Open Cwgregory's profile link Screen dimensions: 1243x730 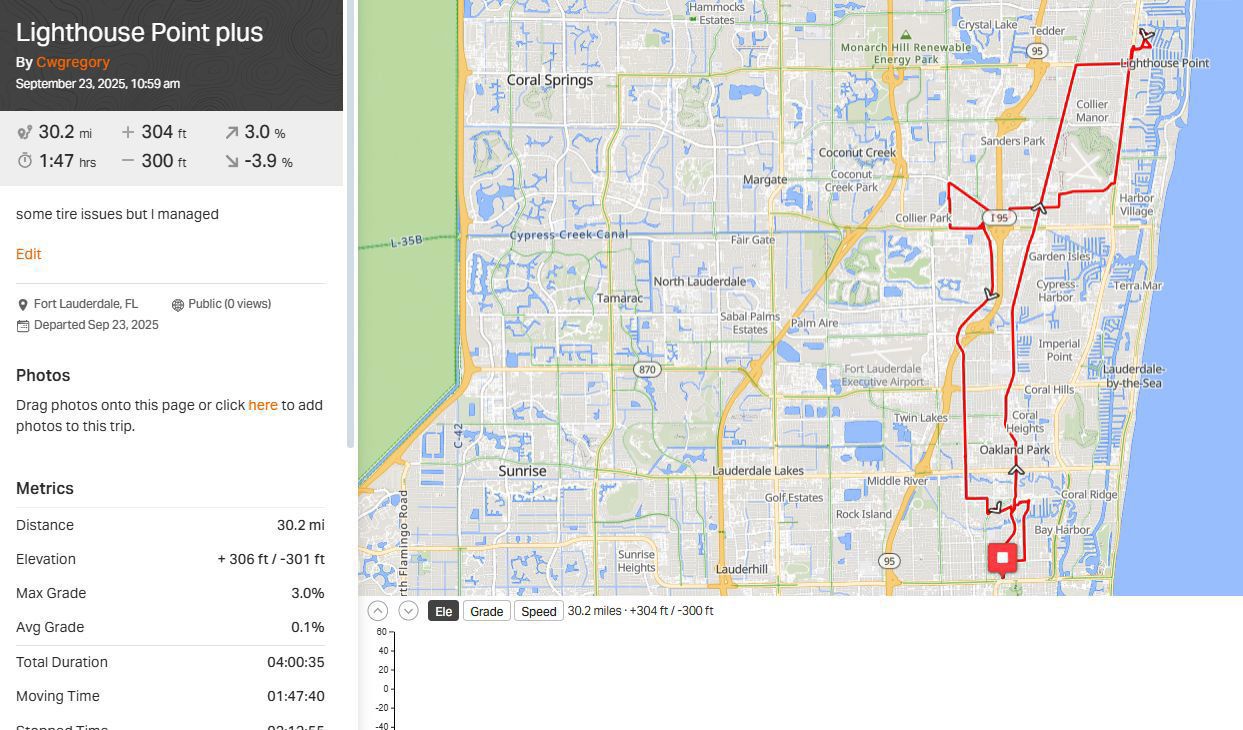73,62
